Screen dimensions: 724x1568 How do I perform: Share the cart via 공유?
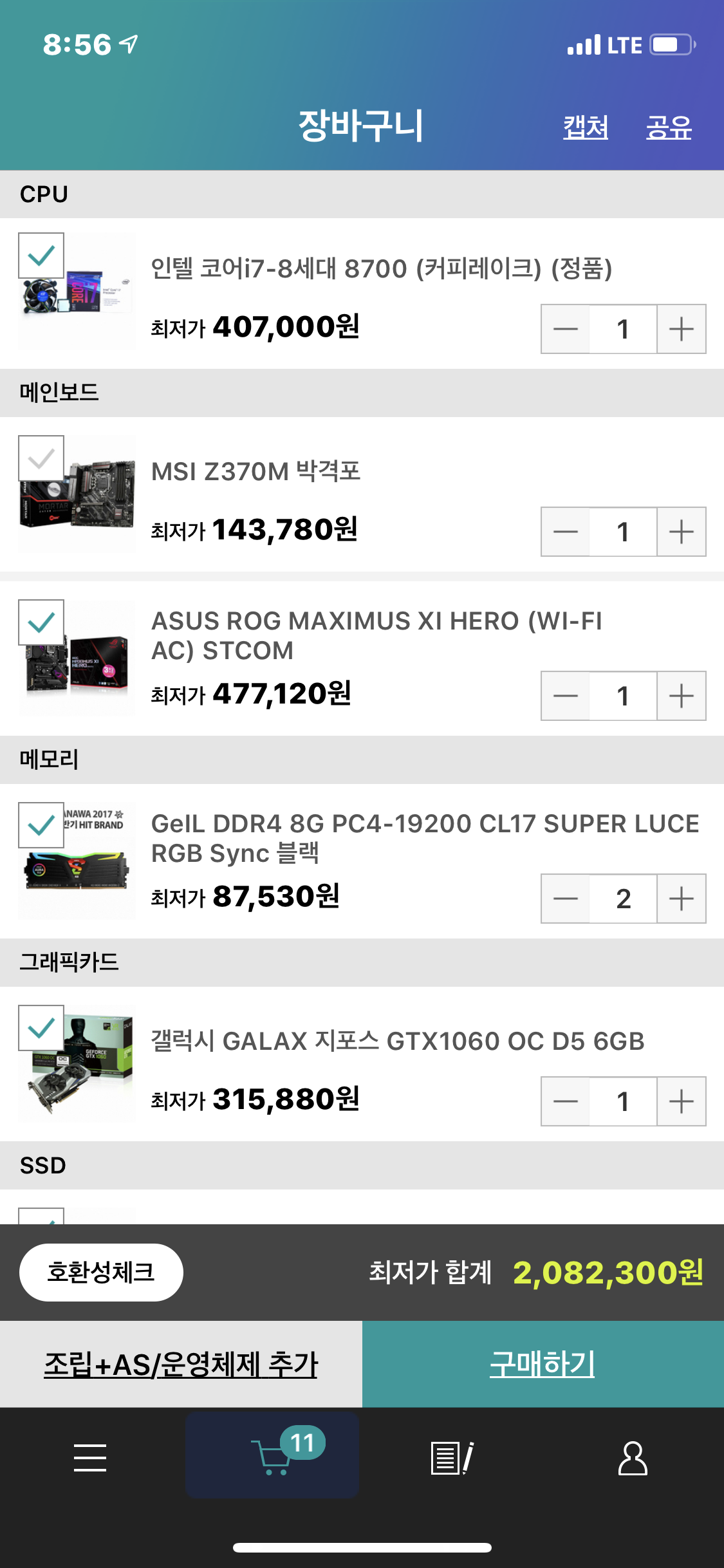(669, 127)
